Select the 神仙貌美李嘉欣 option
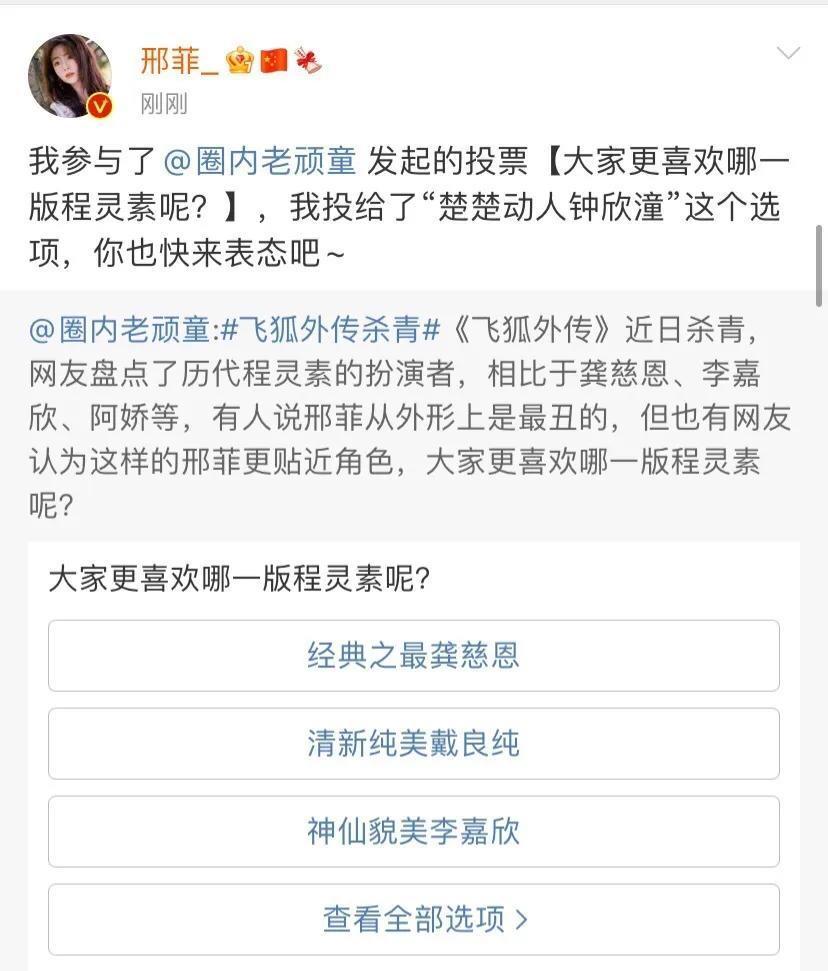Viewport: 828px width, 971px height. pos(413,832)
